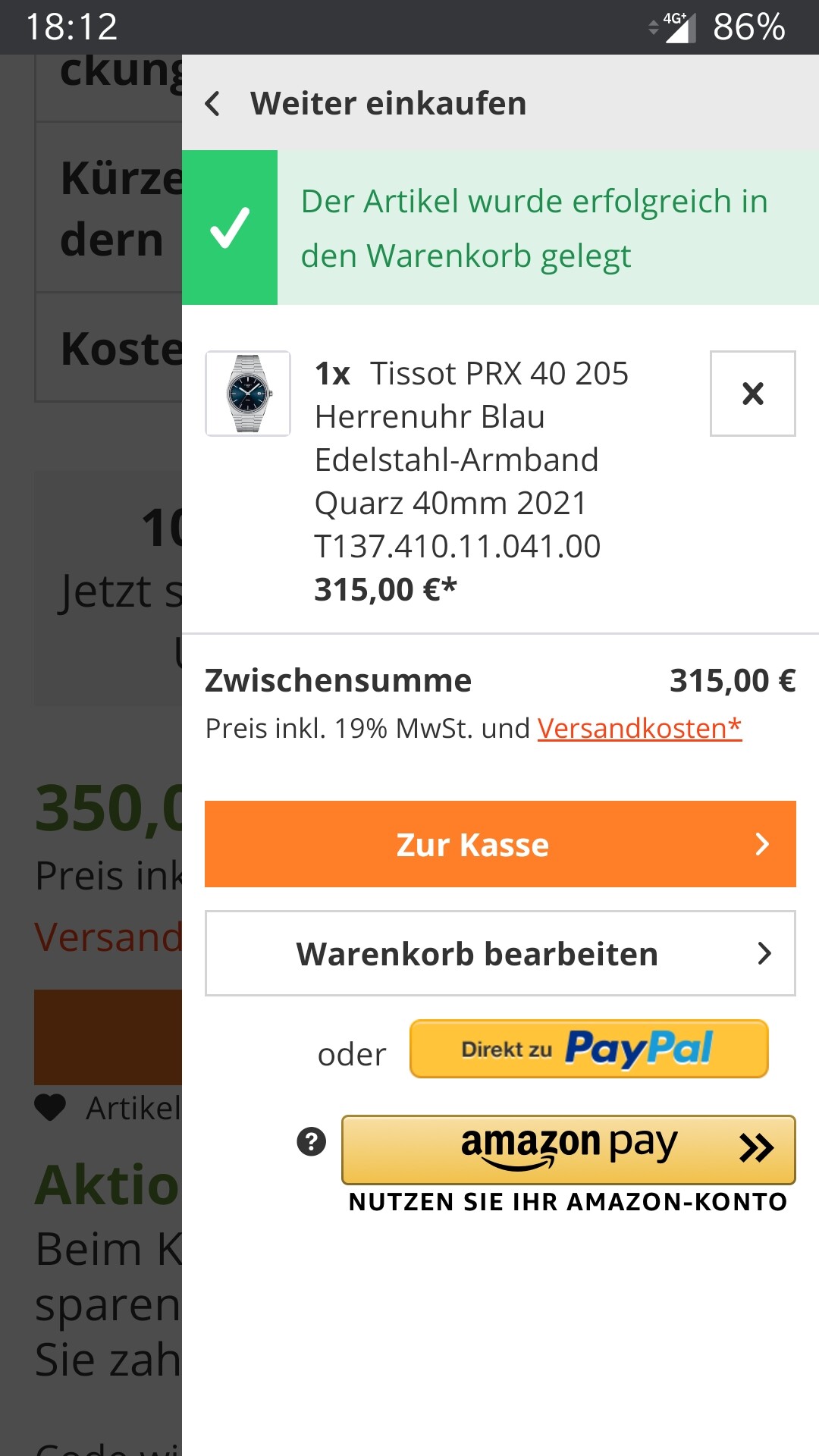Pay with Direkt zu PayPal

click(x=589, y=1049)
